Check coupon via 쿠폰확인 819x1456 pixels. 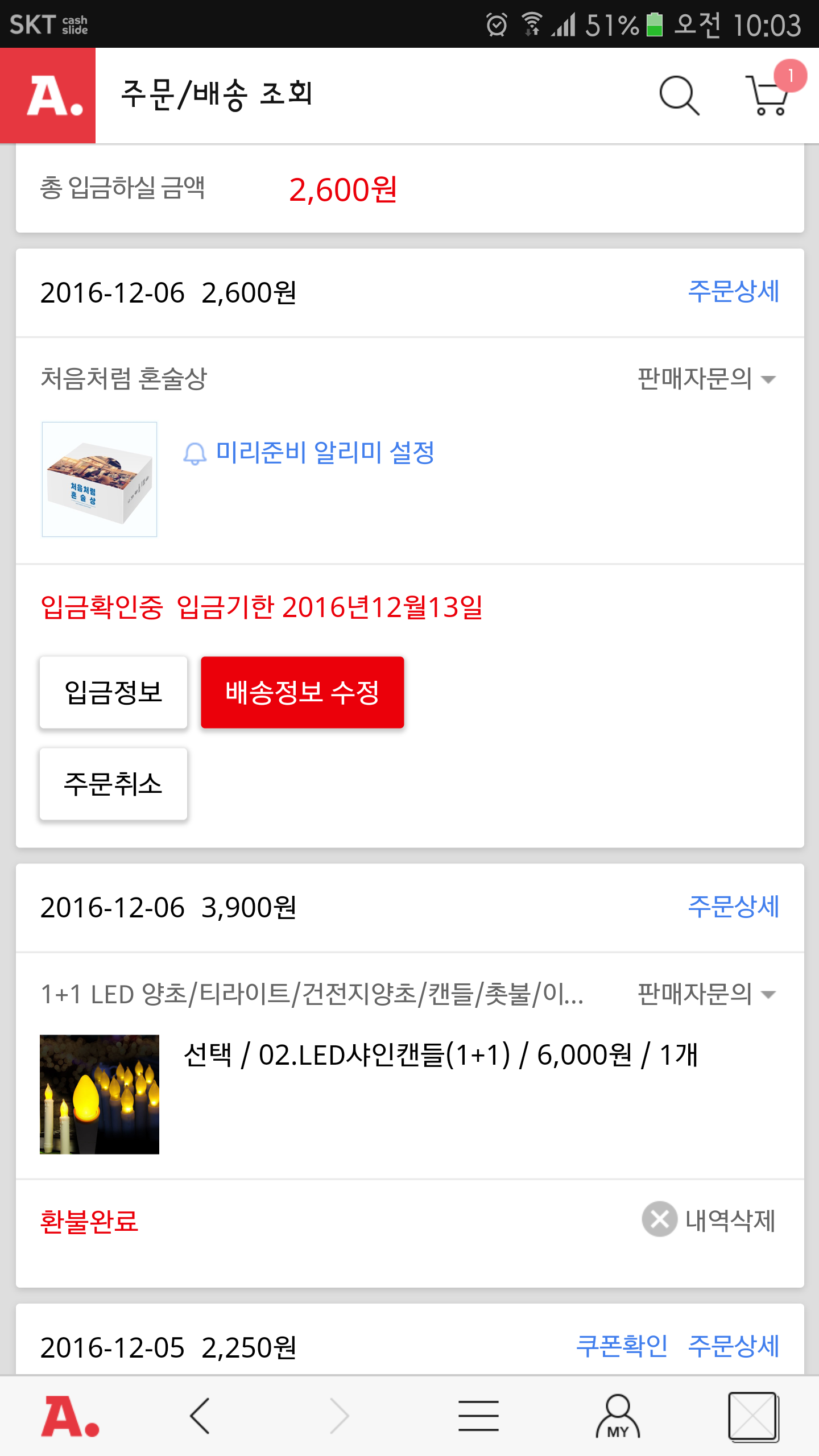click(x=622, y=1346)
